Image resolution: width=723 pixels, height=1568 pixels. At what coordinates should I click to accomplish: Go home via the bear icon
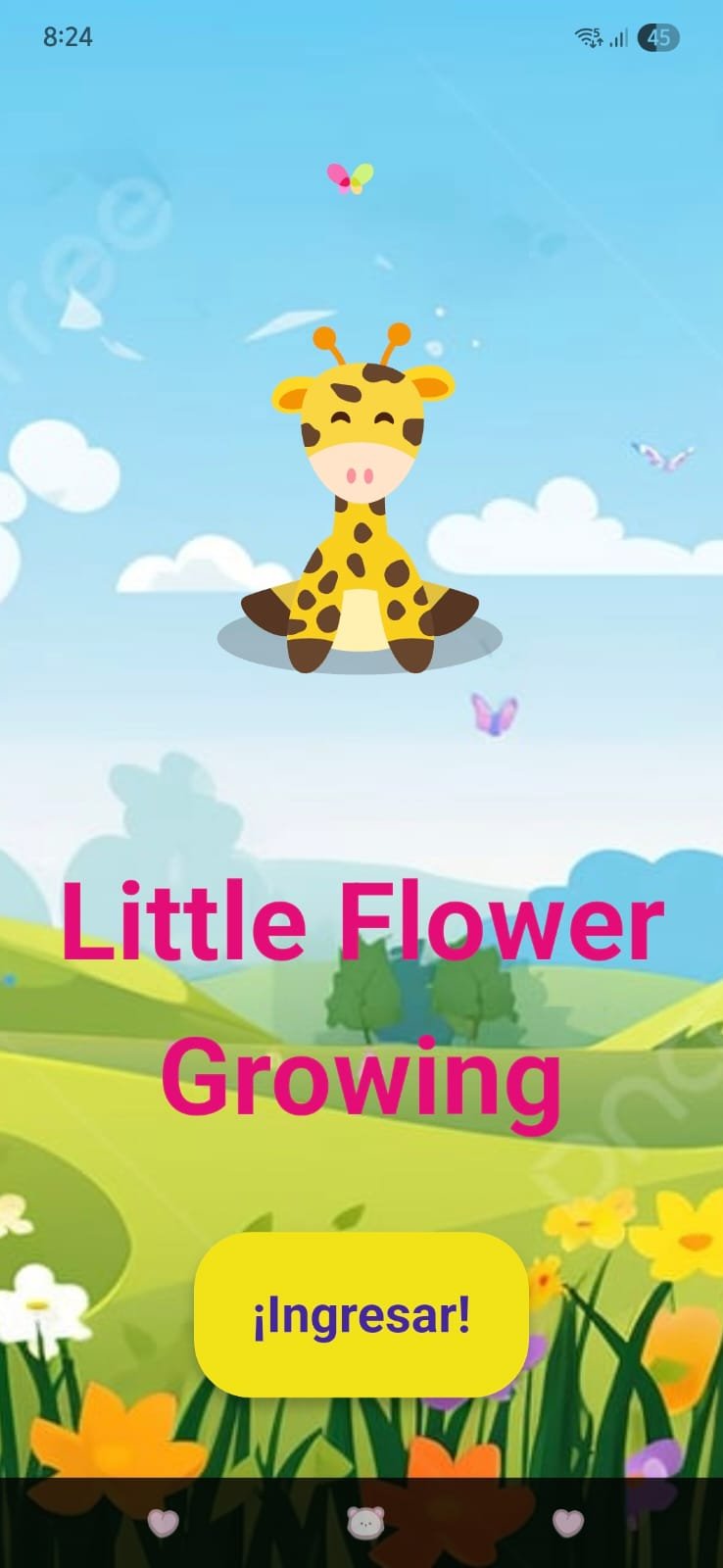point(365,1522)
